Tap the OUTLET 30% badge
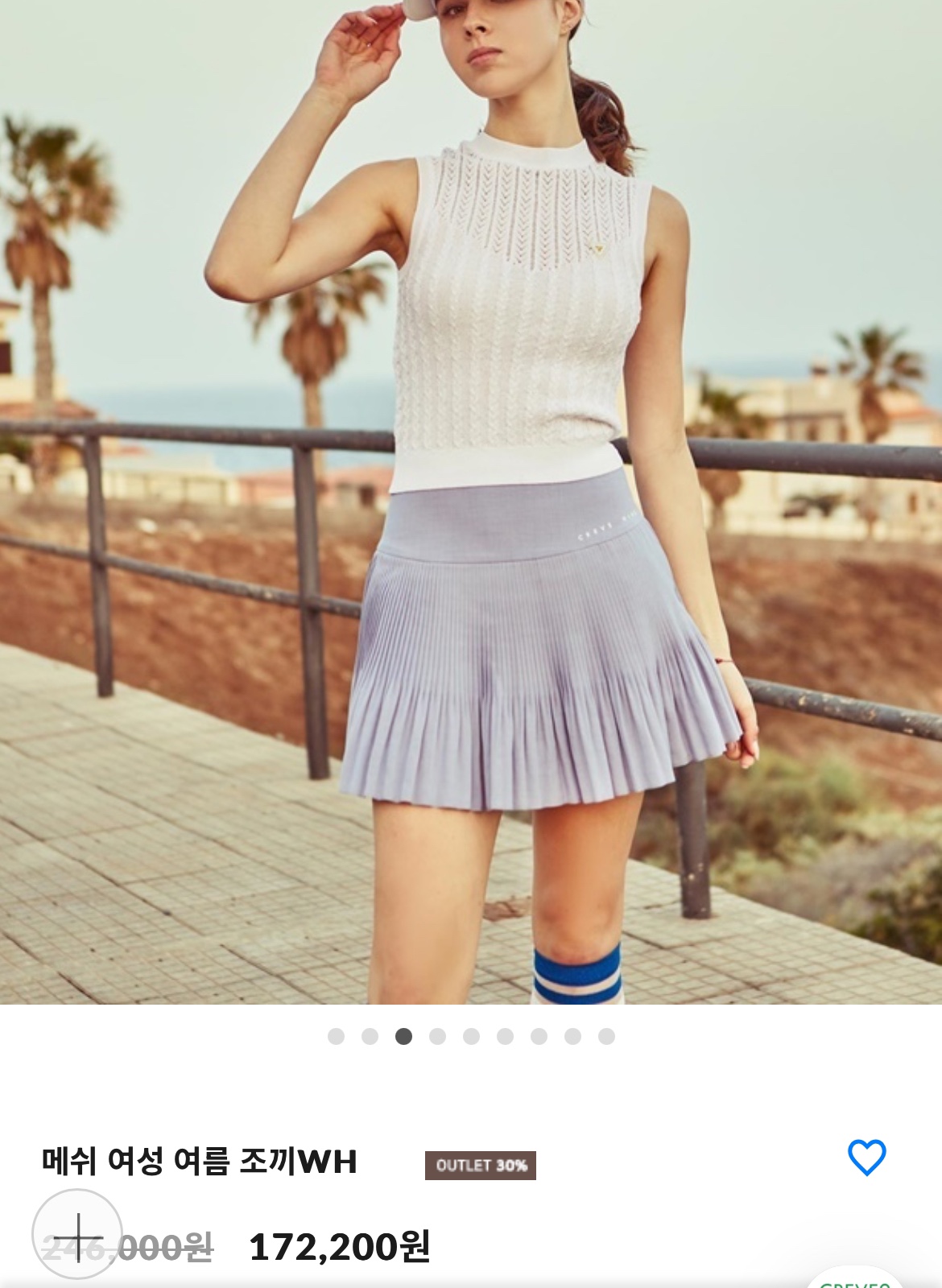 coord(481,1165)
